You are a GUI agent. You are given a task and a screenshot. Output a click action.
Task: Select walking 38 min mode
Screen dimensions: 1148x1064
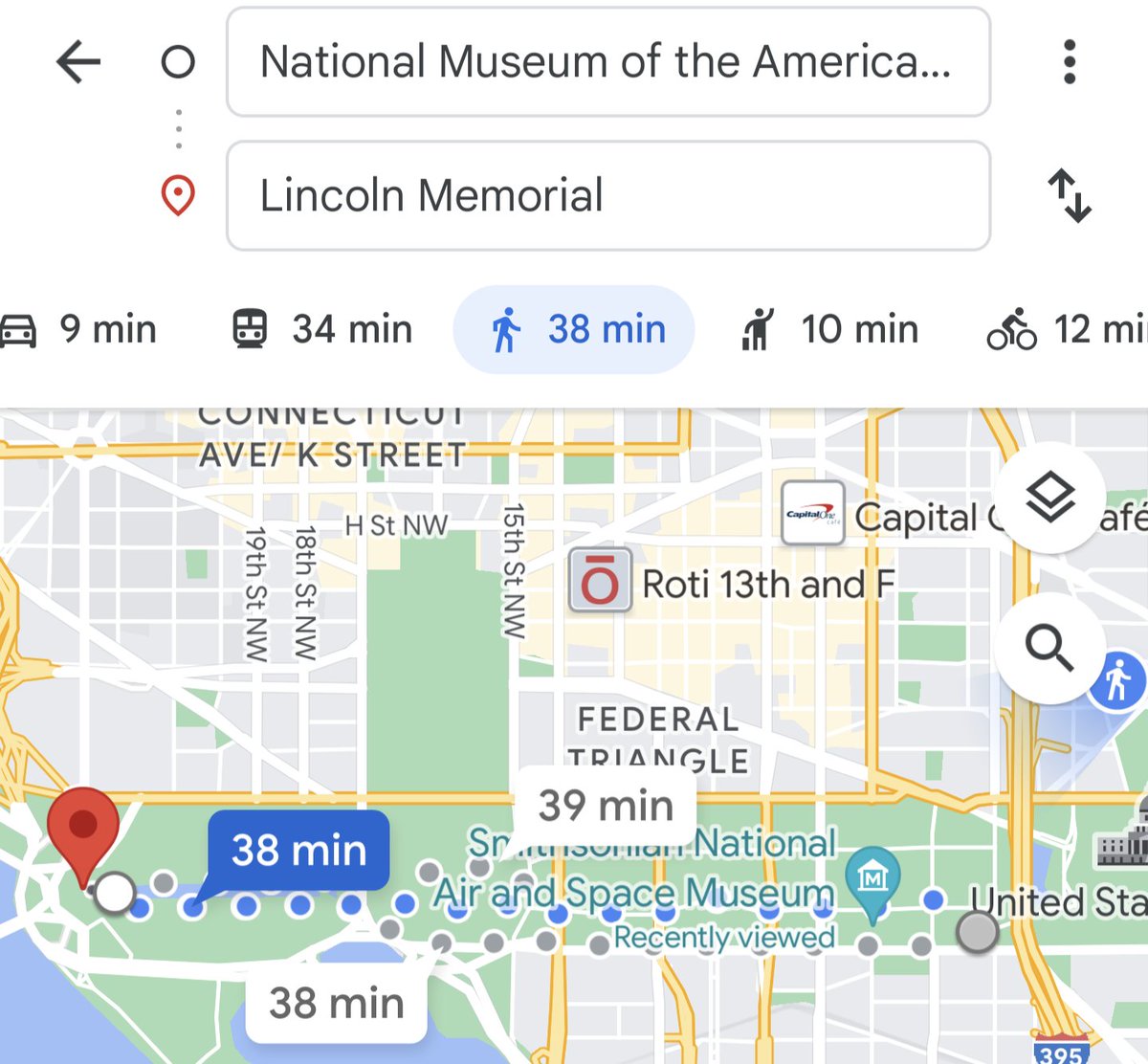click(x=574, y=329)
